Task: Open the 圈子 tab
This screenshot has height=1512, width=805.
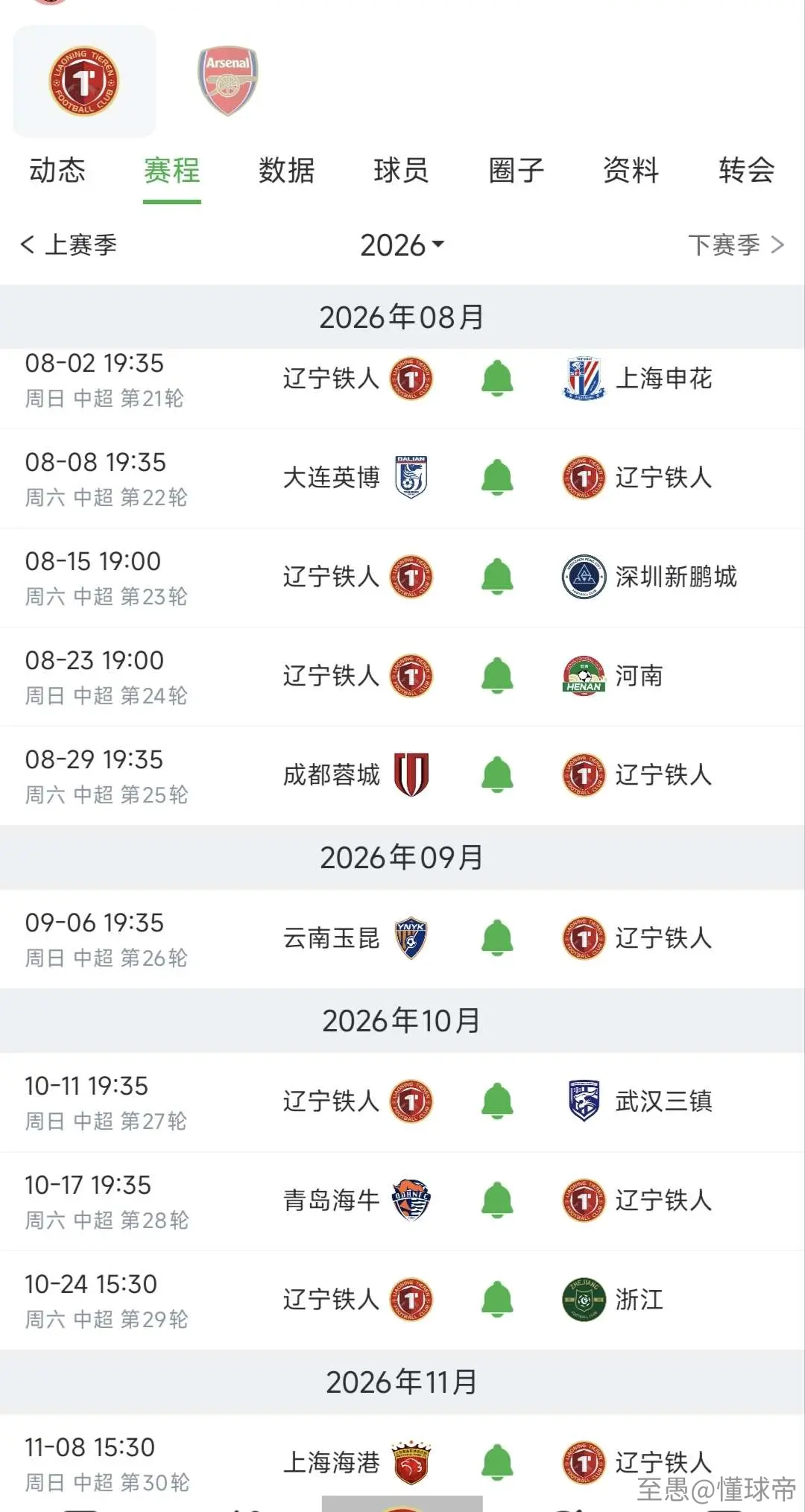Action: point(517,171)
